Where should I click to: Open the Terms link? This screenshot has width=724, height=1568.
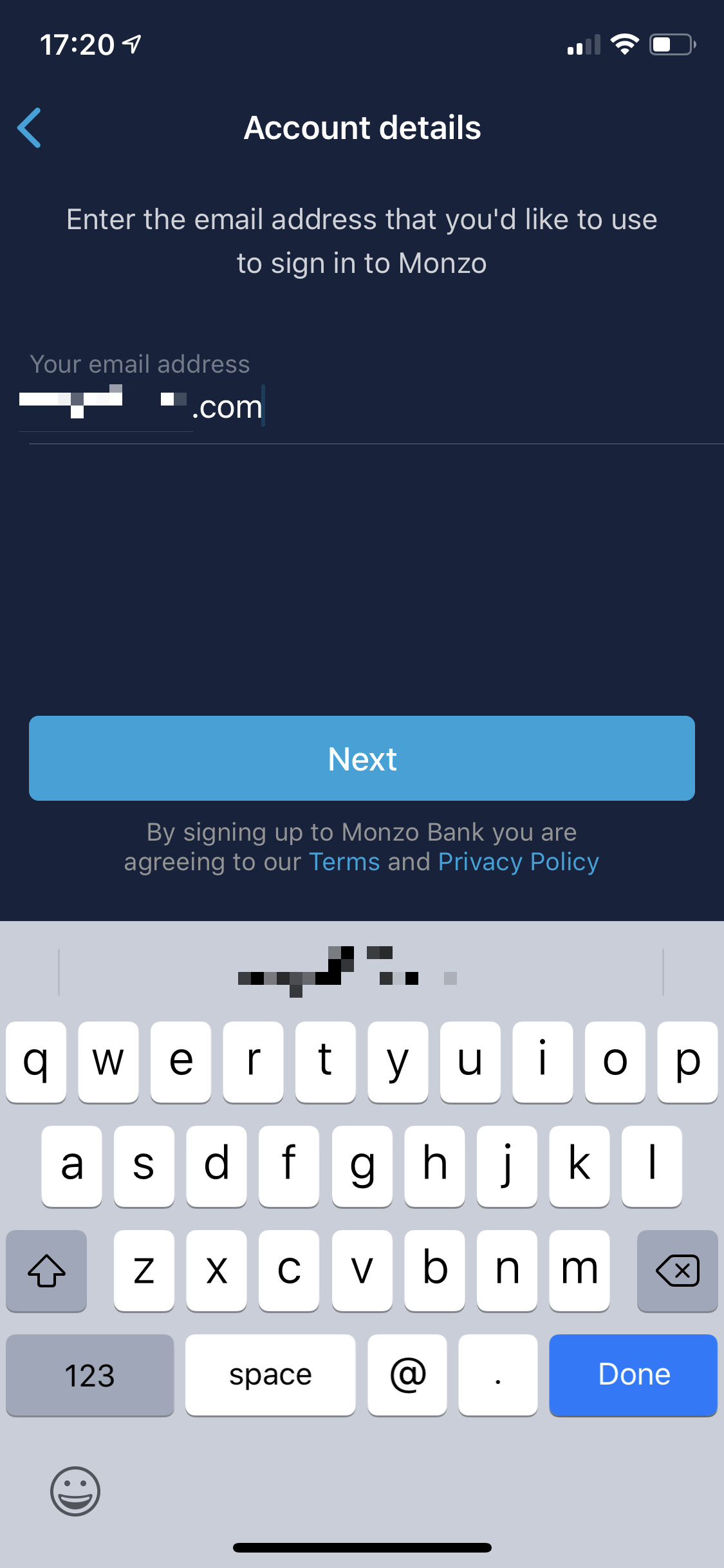coord(344,862)
